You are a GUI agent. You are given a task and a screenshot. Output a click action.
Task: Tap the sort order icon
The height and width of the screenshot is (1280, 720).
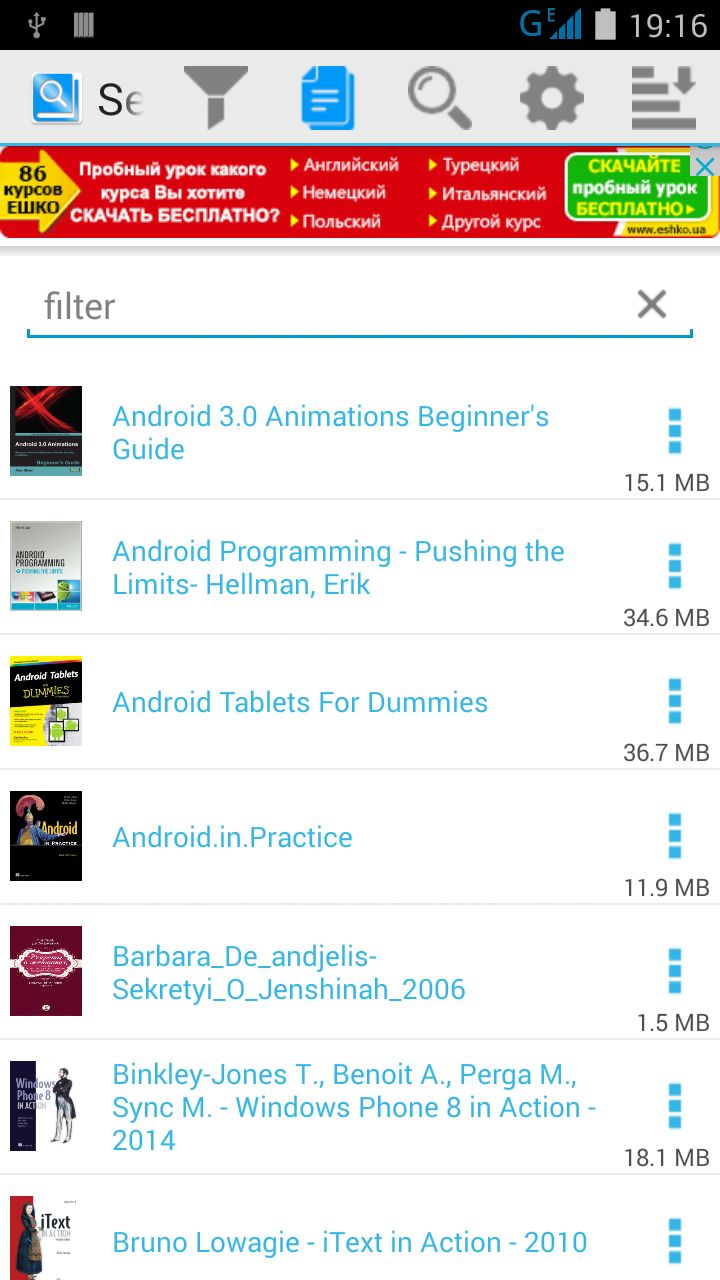pos(663,97)
